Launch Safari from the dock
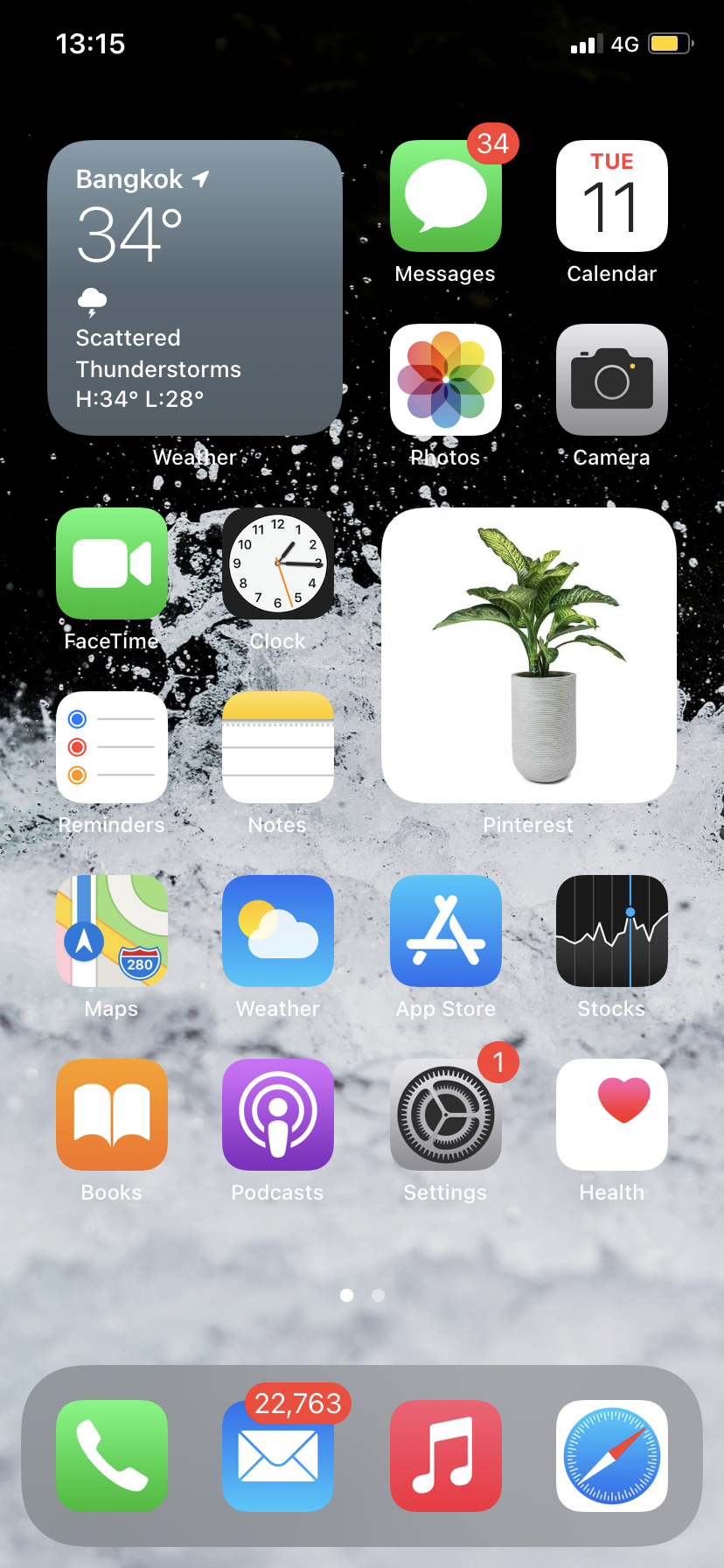This screenshot has height=1568, width=724. tap(611, 1457)
